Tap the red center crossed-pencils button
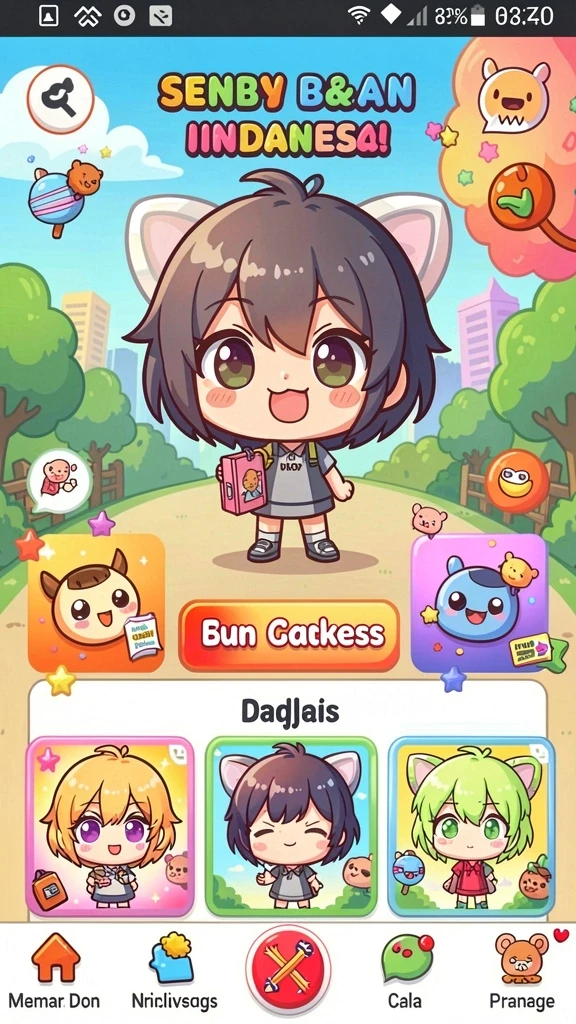 (288, 968)
